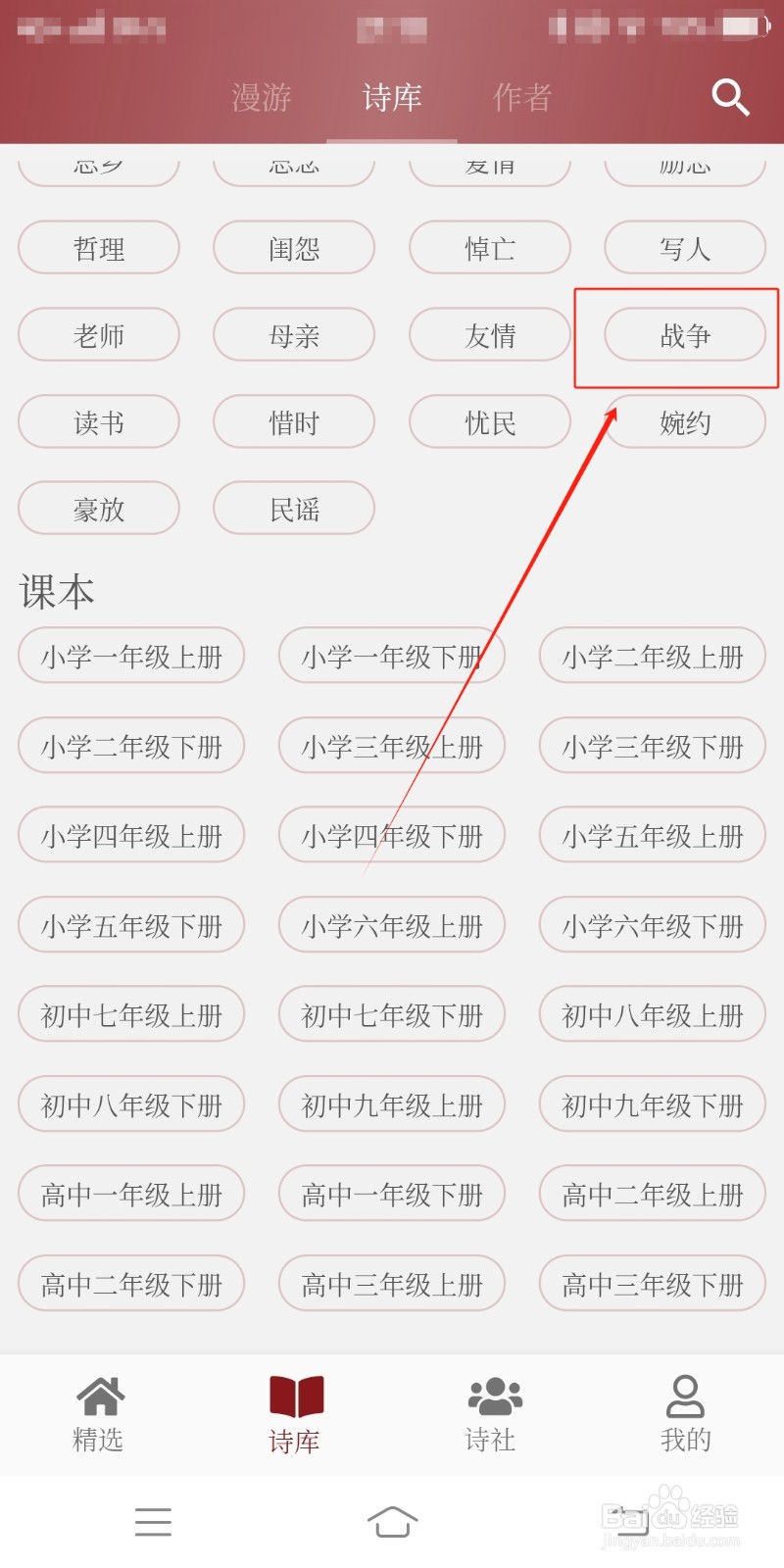Open 小学一年级上册 textbook collection
Screen dimensions: 784x1568
(131, 656)
